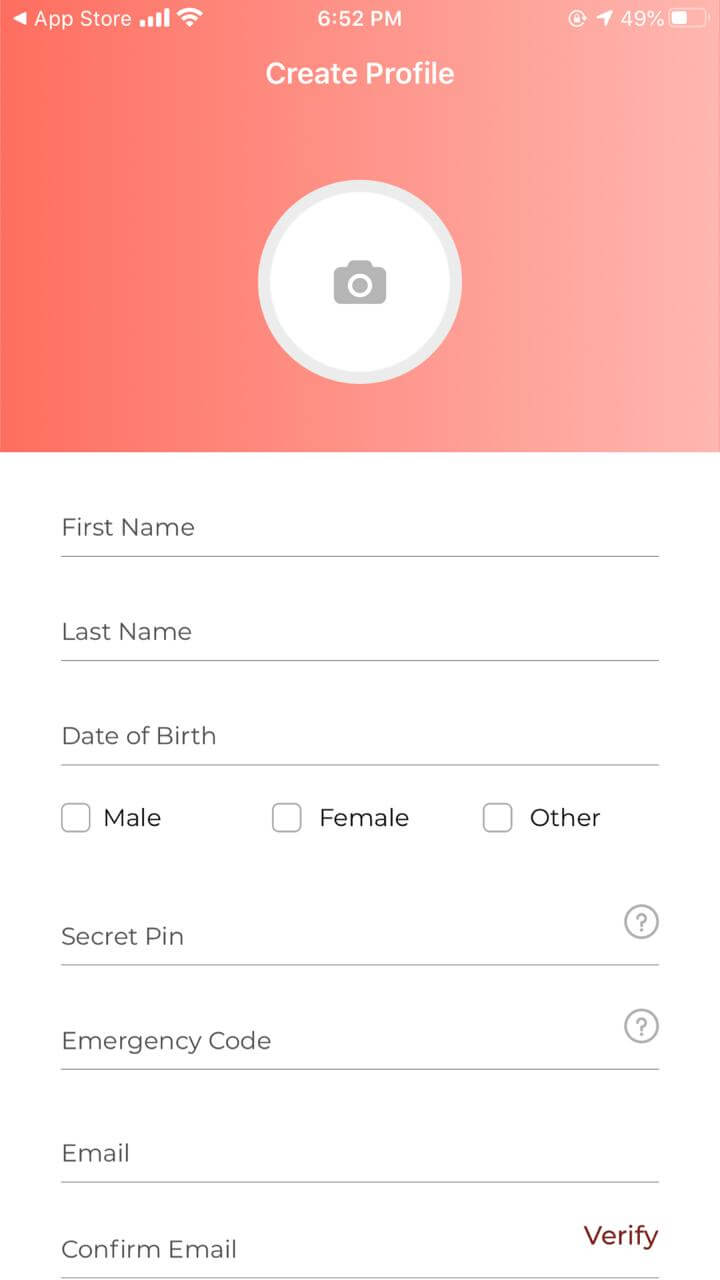Focus the Secret Pin field
This screenshot has height=1280, width=720.
[x=340, y=936]
